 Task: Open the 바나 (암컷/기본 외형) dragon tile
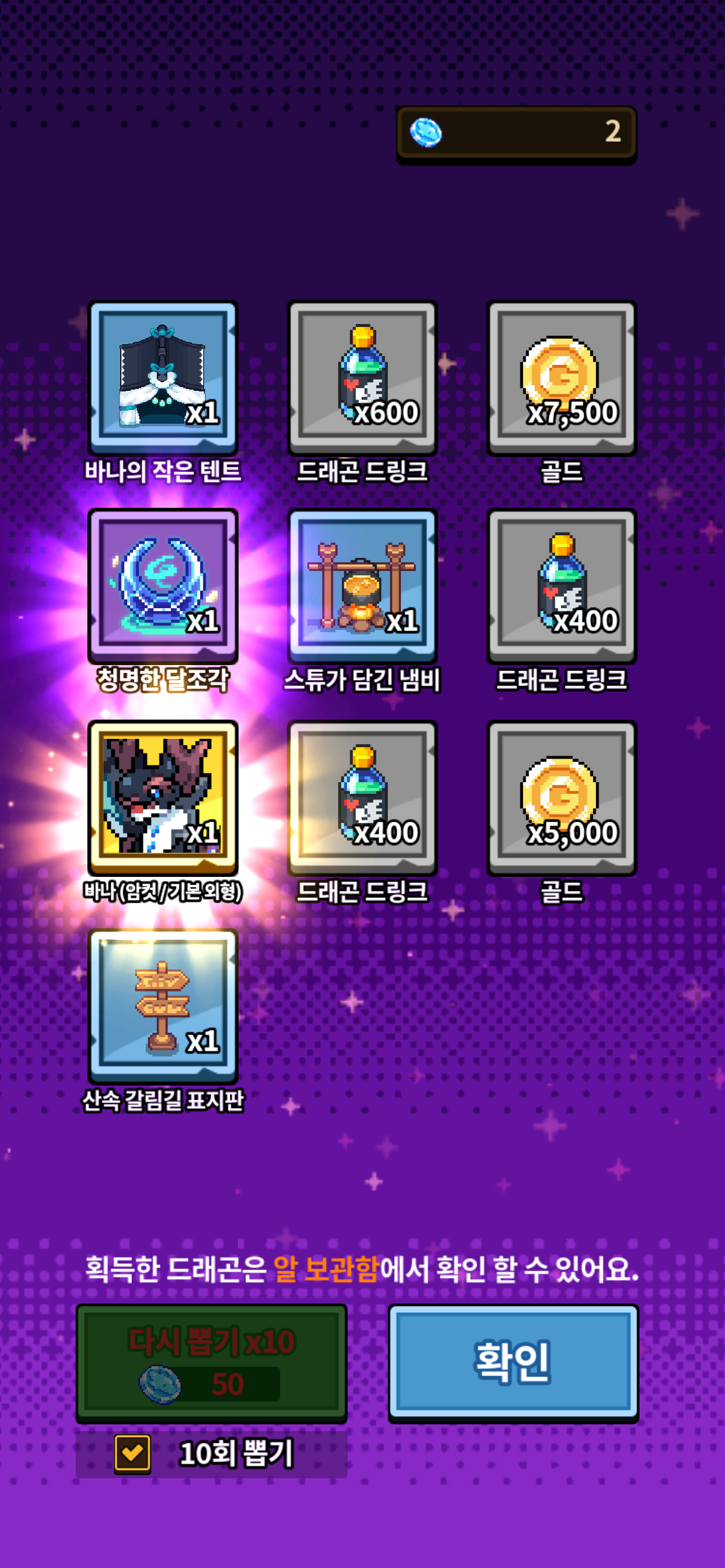(x=163, y=797)
